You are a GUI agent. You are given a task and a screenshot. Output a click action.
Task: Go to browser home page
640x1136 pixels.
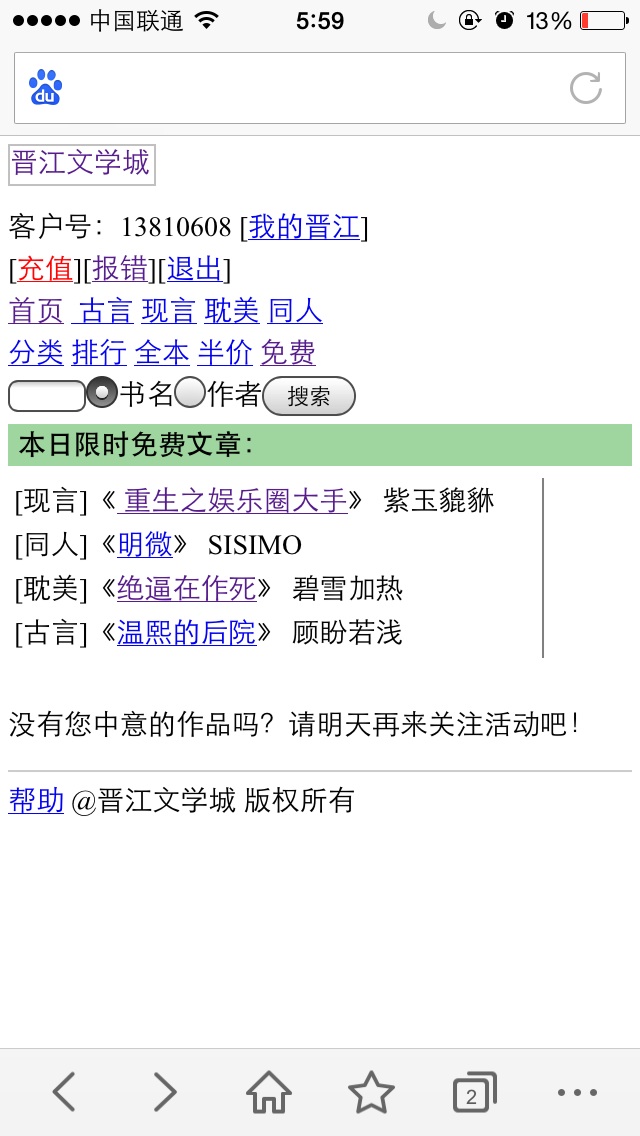(269, 1093)
